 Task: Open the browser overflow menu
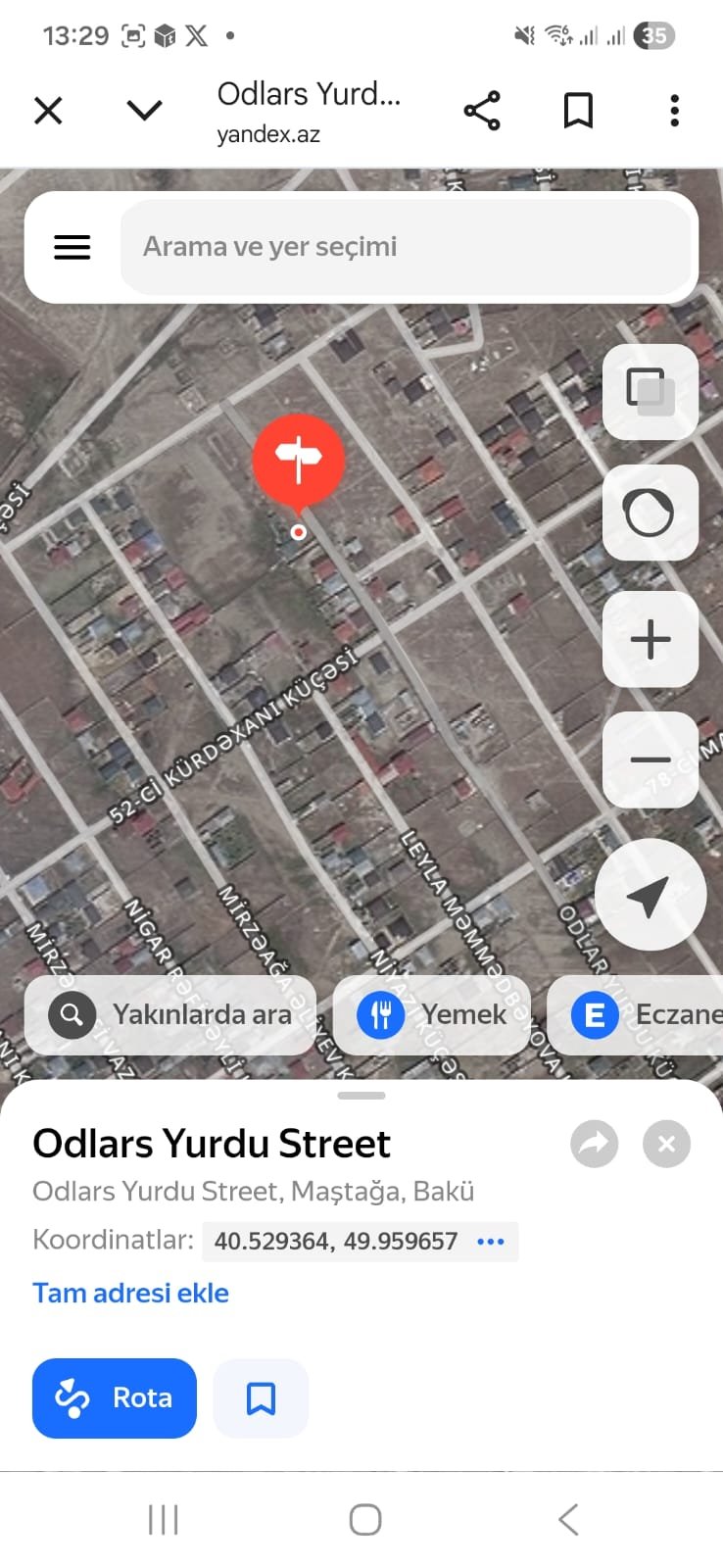[x=674, y=110]
